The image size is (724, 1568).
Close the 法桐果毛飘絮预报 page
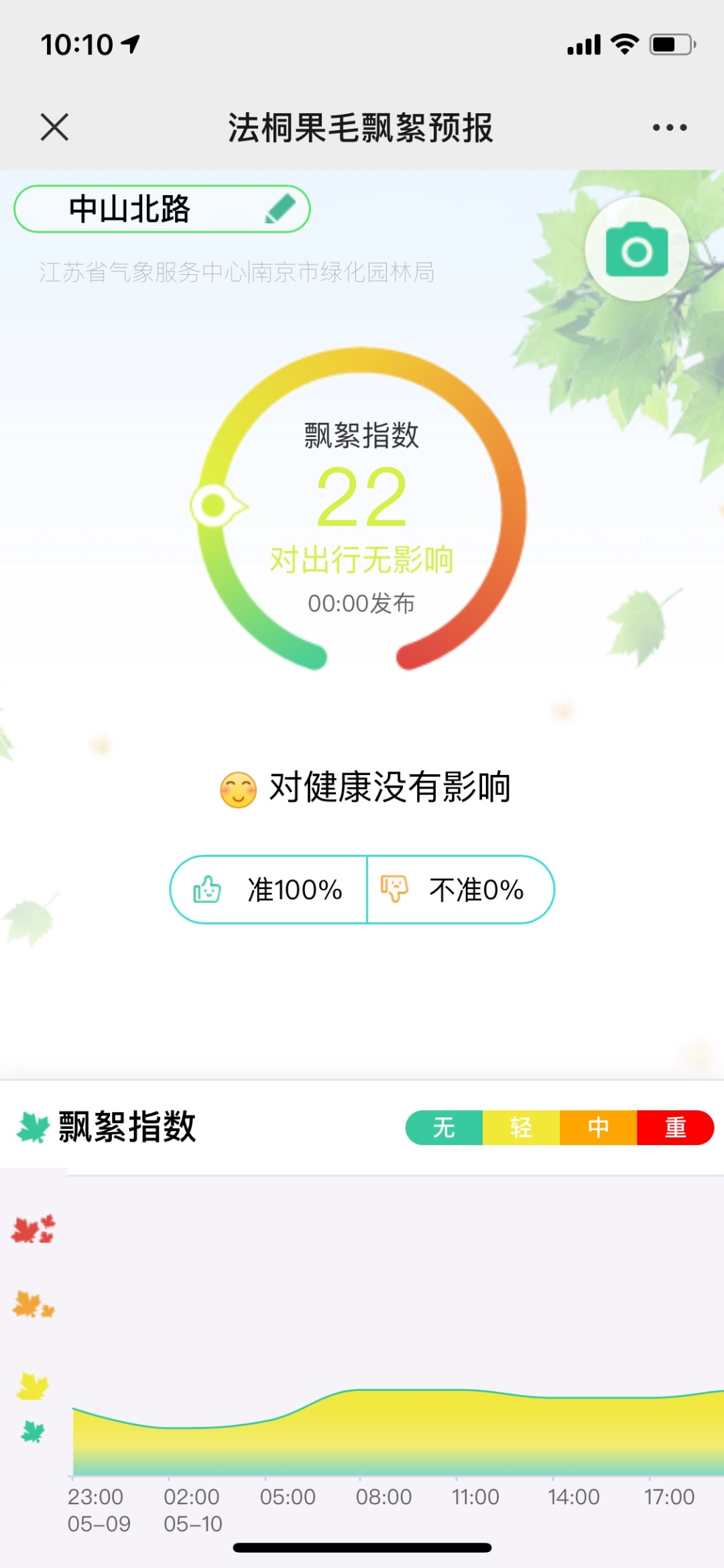54,127
